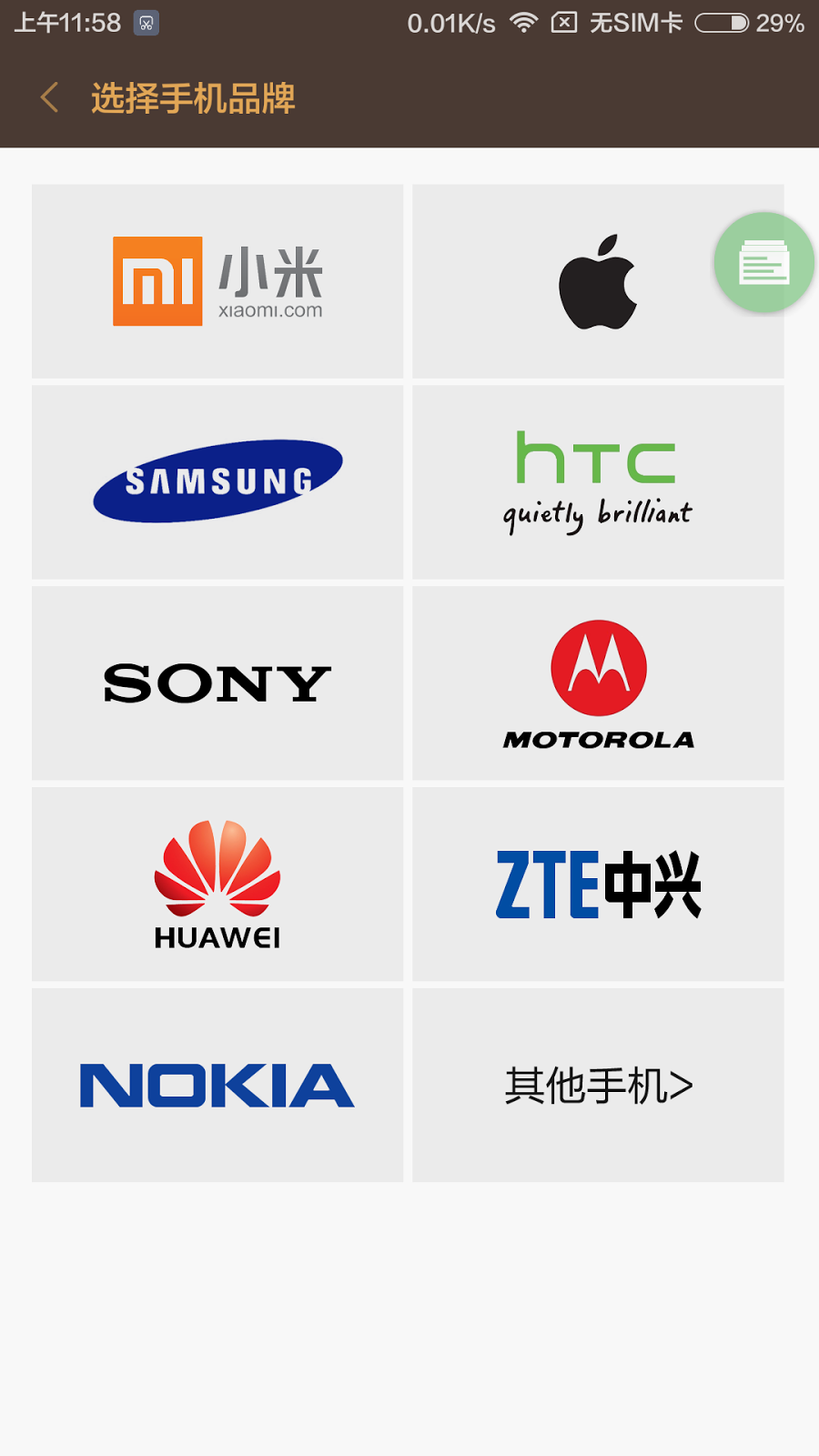Tap the green floating document button
Viewport: 819px width, 1456px height.
[x=763, y=263]
